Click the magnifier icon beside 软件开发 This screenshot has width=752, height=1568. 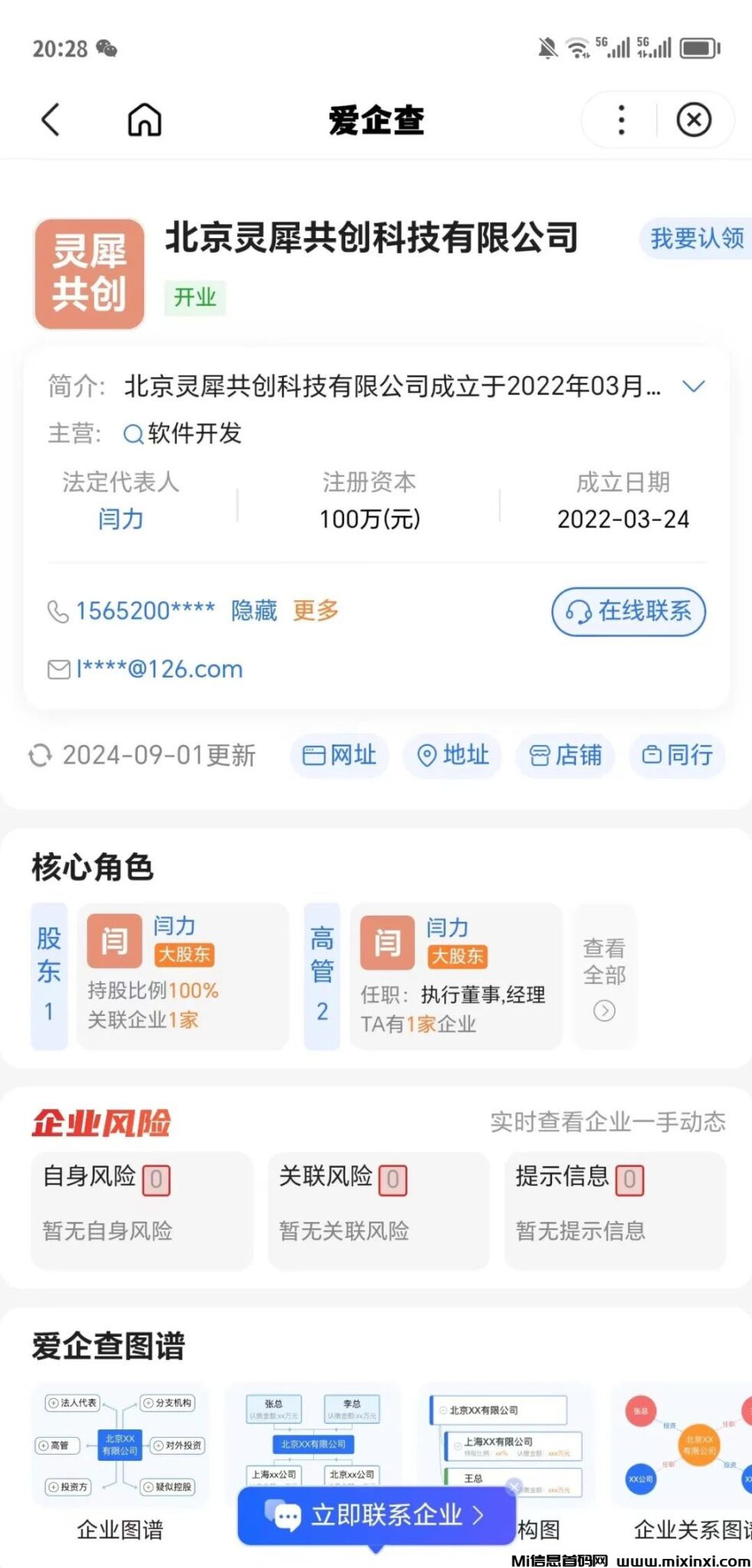132,433
